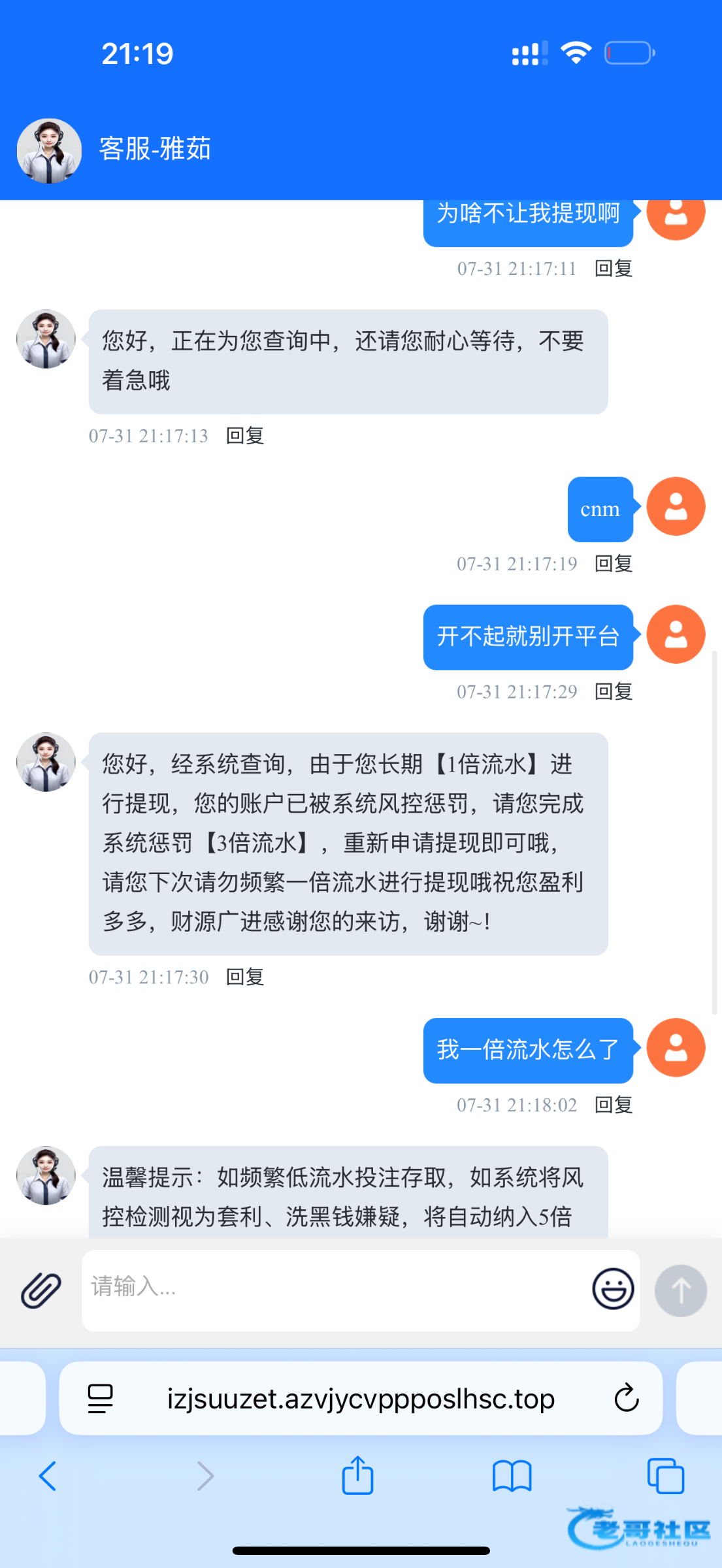
Task: Open the Safari page settings menu
Action: coord(101,1399)
